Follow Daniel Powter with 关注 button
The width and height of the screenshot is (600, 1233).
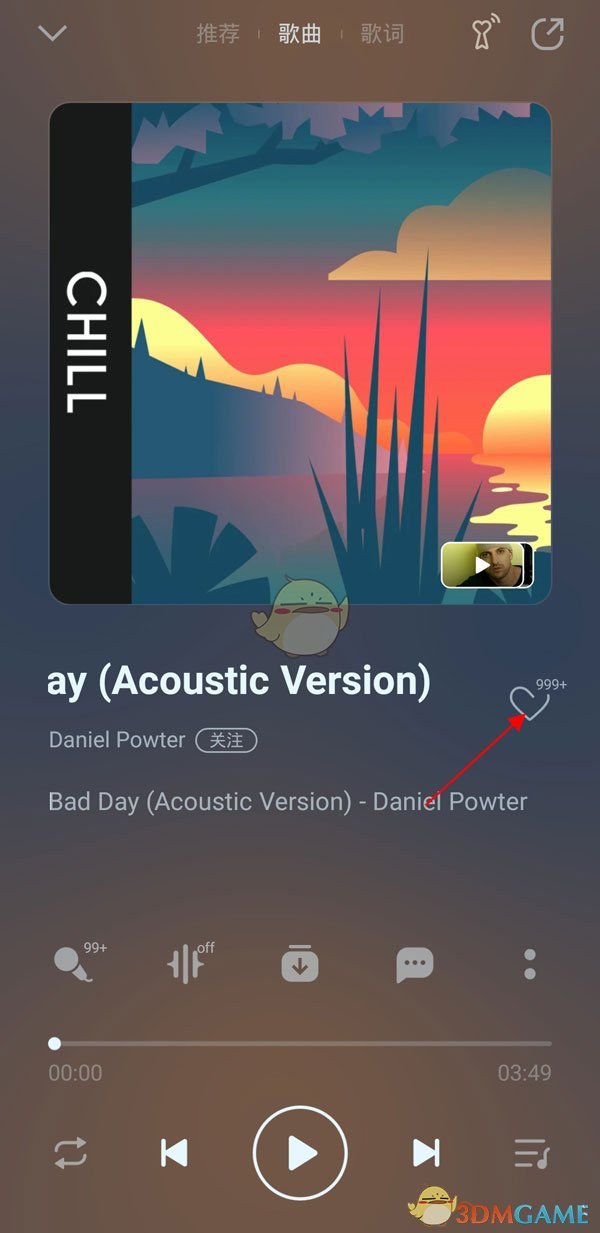coord(226,740)
